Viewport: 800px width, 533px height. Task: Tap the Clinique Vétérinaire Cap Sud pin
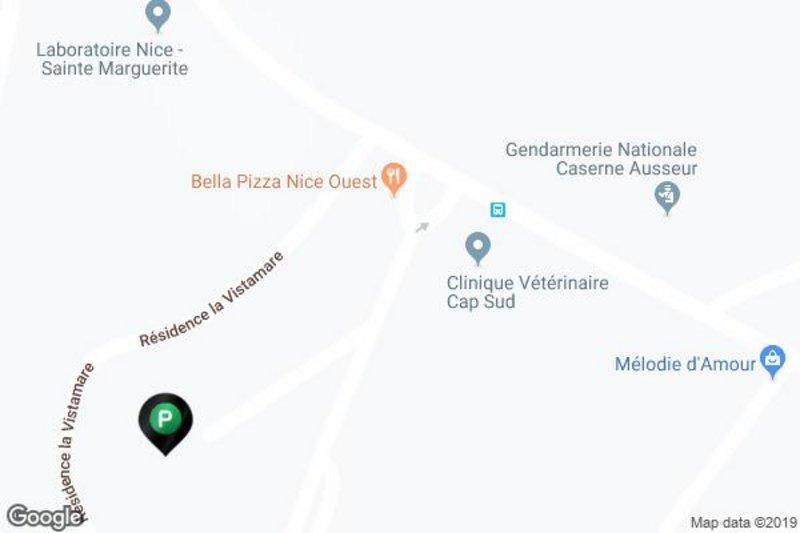pyautogui.click(x=478, y=246)
